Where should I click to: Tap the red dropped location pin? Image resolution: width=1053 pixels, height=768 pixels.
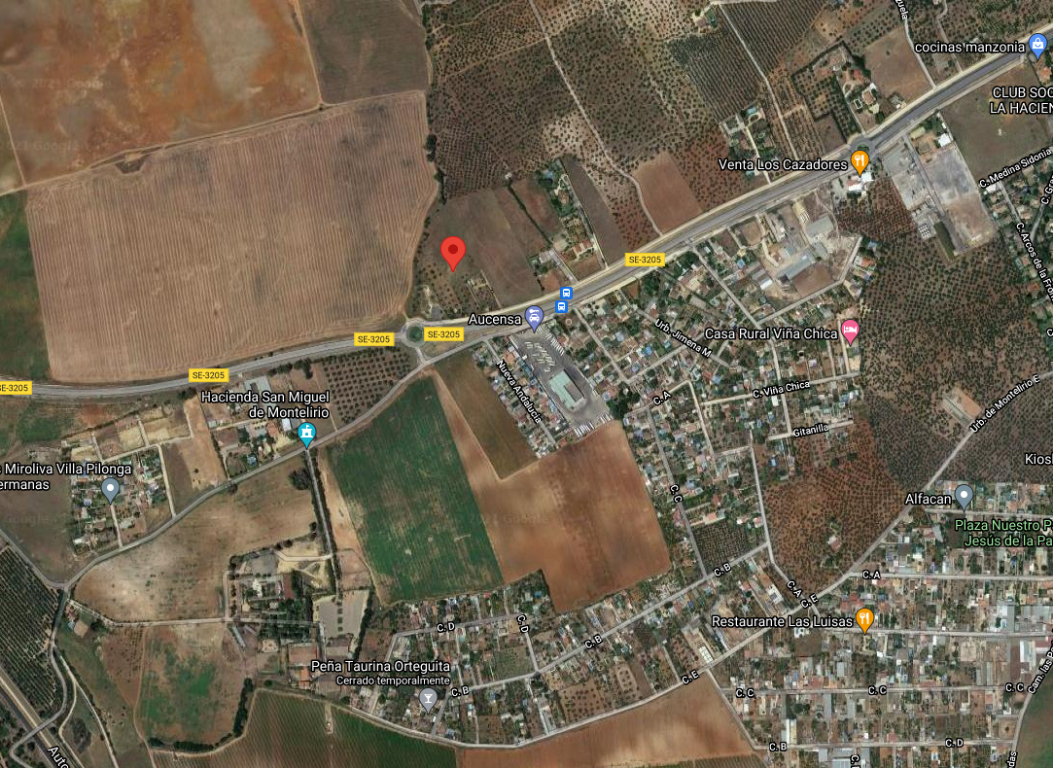click(x=453, y=251)
